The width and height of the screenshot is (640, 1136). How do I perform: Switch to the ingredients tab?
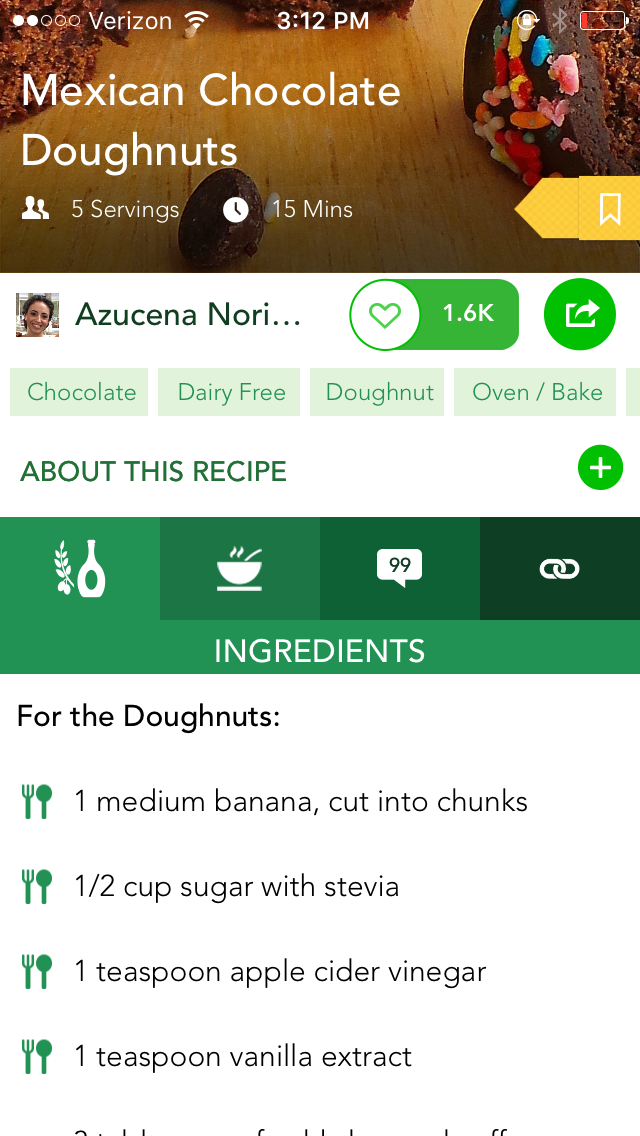[80, 568]
